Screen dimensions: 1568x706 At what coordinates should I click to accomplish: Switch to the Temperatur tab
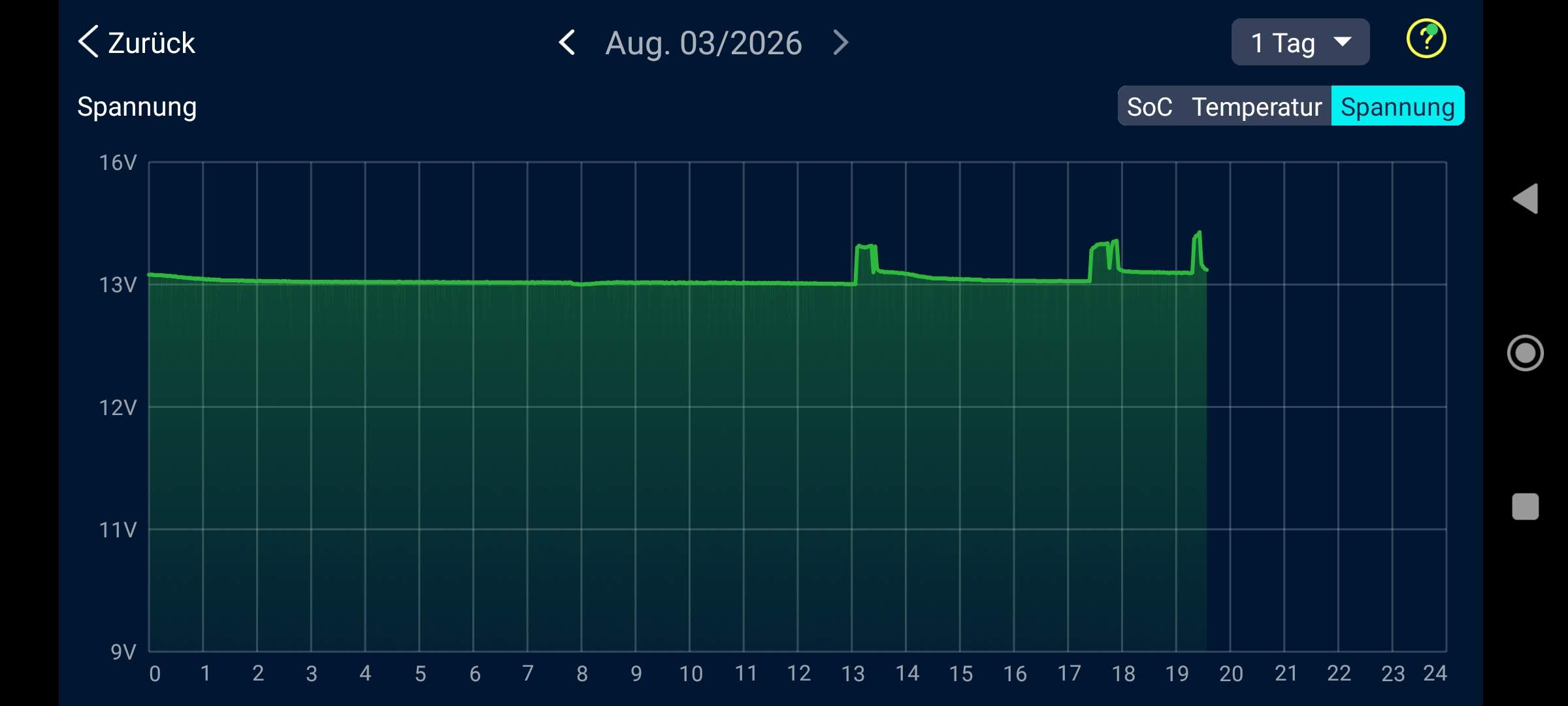coord(1256,107)
